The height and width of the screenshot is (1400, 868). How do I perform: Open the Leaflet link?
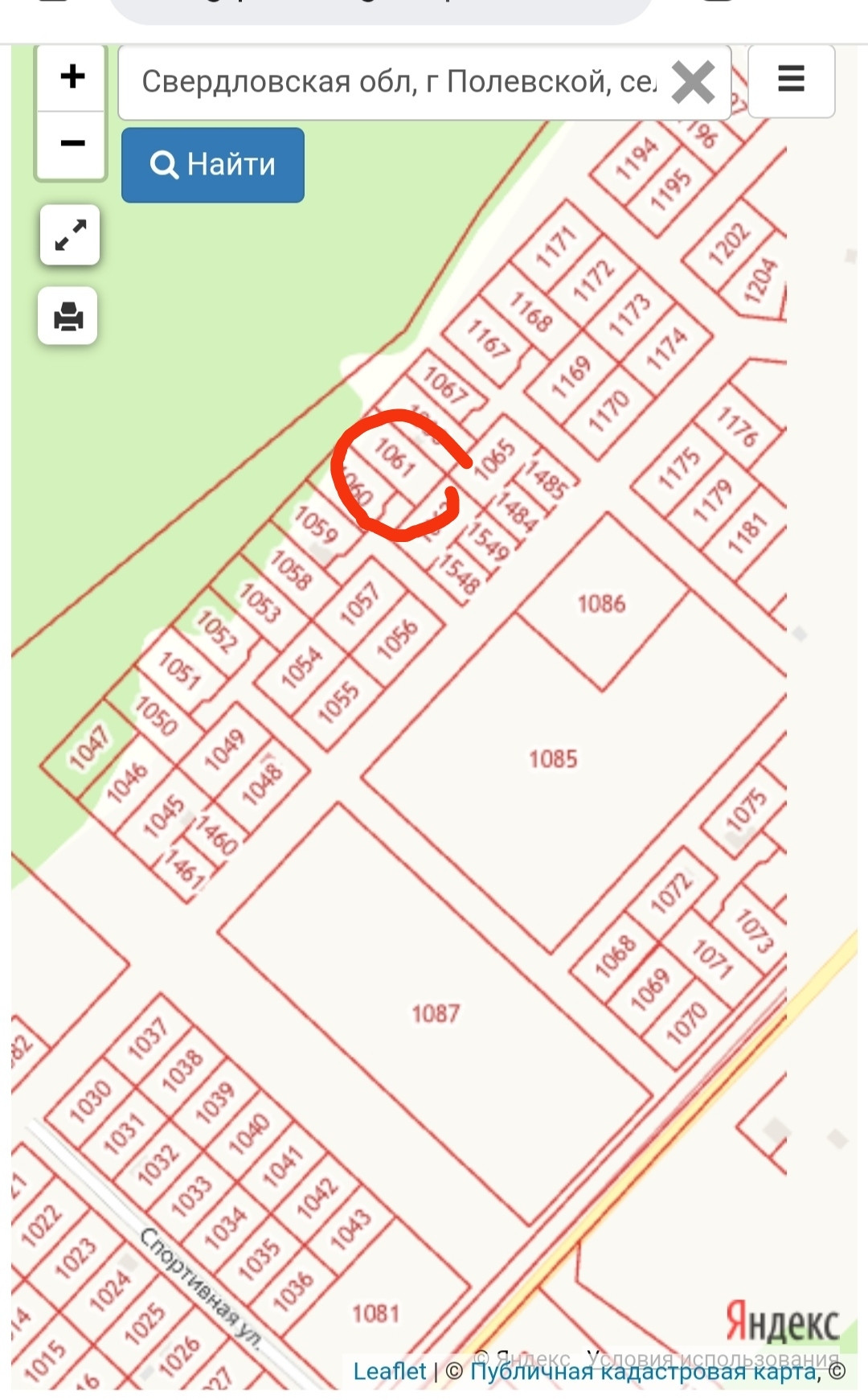(390, 1371)
